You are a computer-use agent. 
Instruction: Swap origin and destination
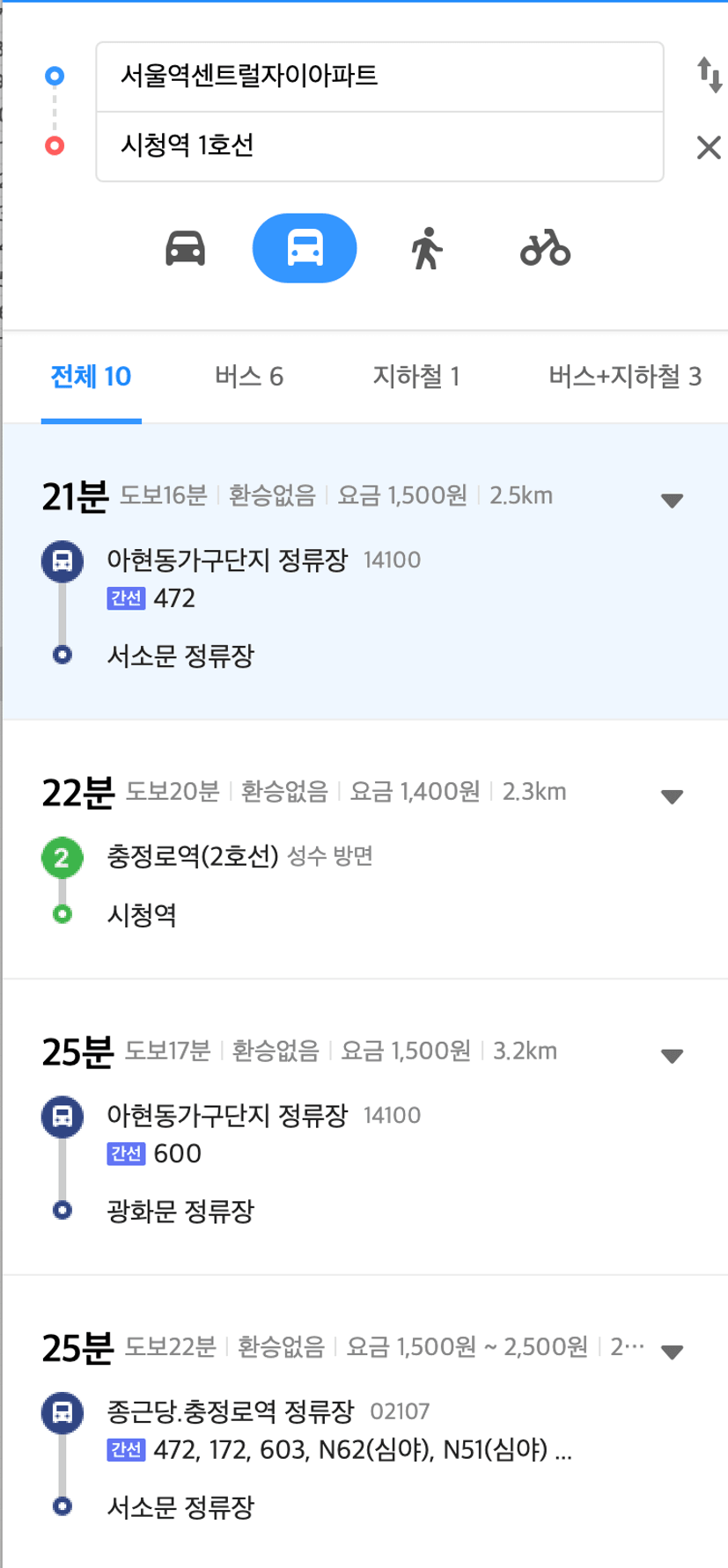[709, 75]
